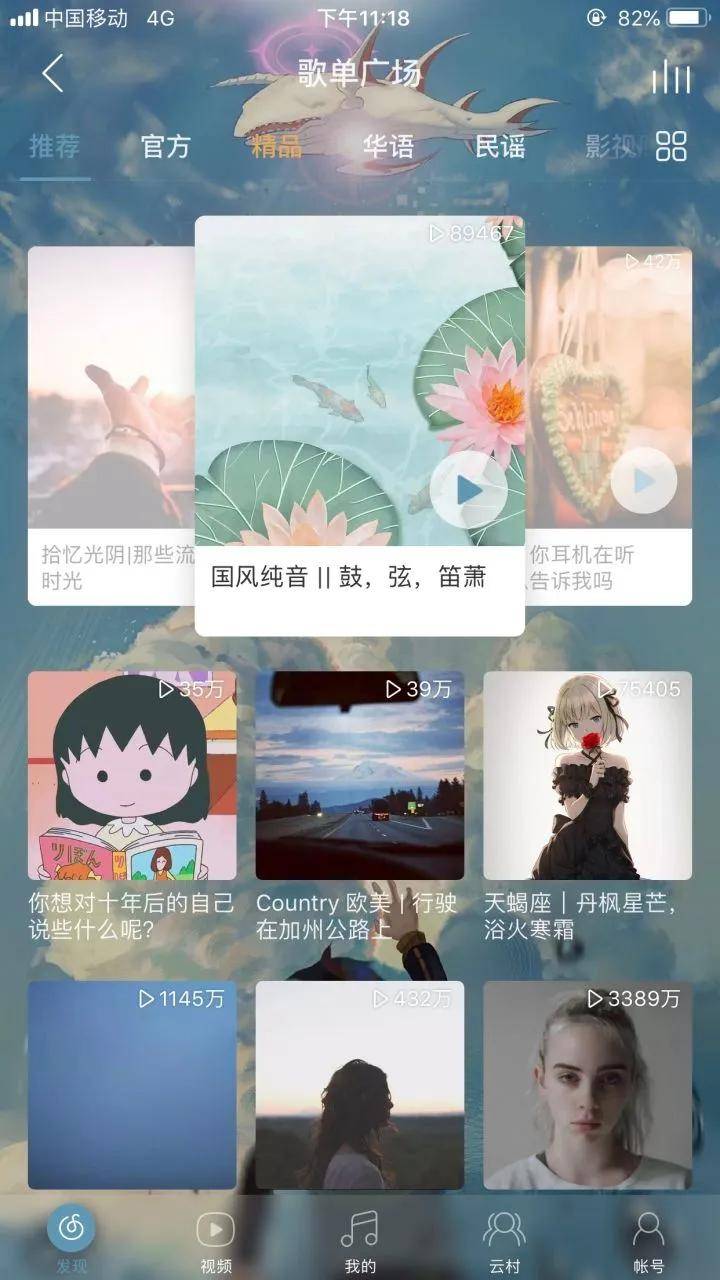Switch to the 官方 tab
The width and height of the screenshot is (720, 1280).
(x=166, y=147)
